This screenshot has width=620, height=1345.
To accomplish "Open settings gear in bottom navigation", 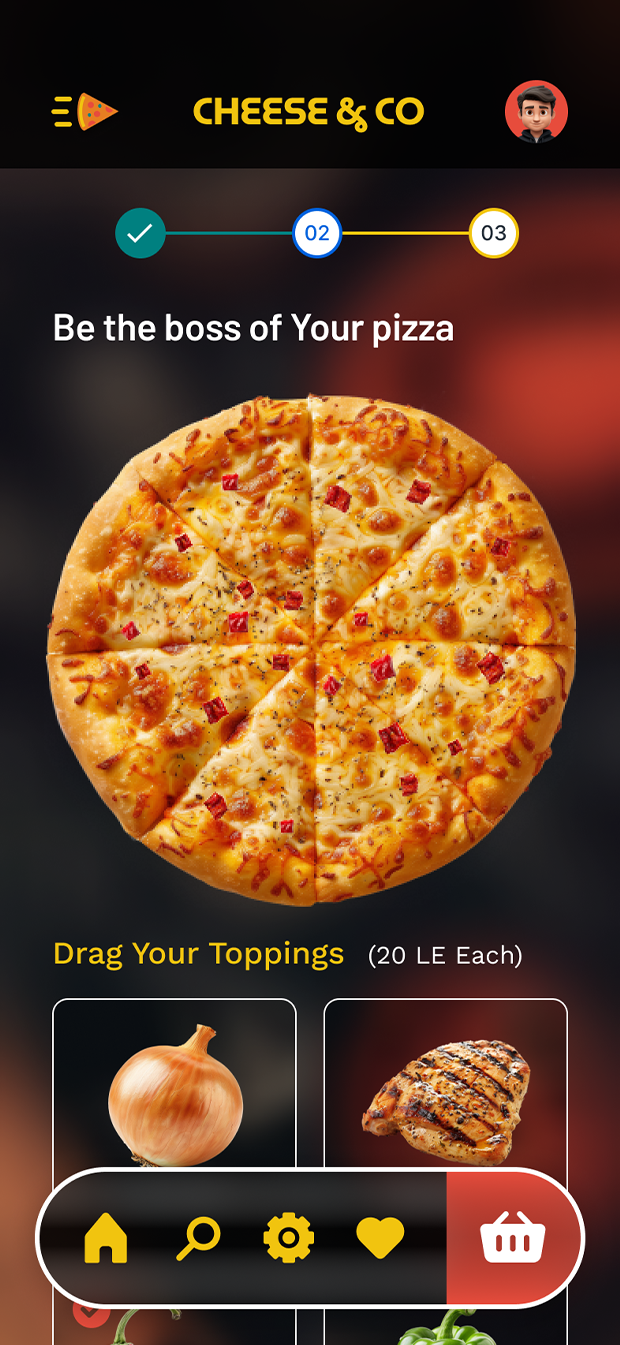I will 289,1238.
